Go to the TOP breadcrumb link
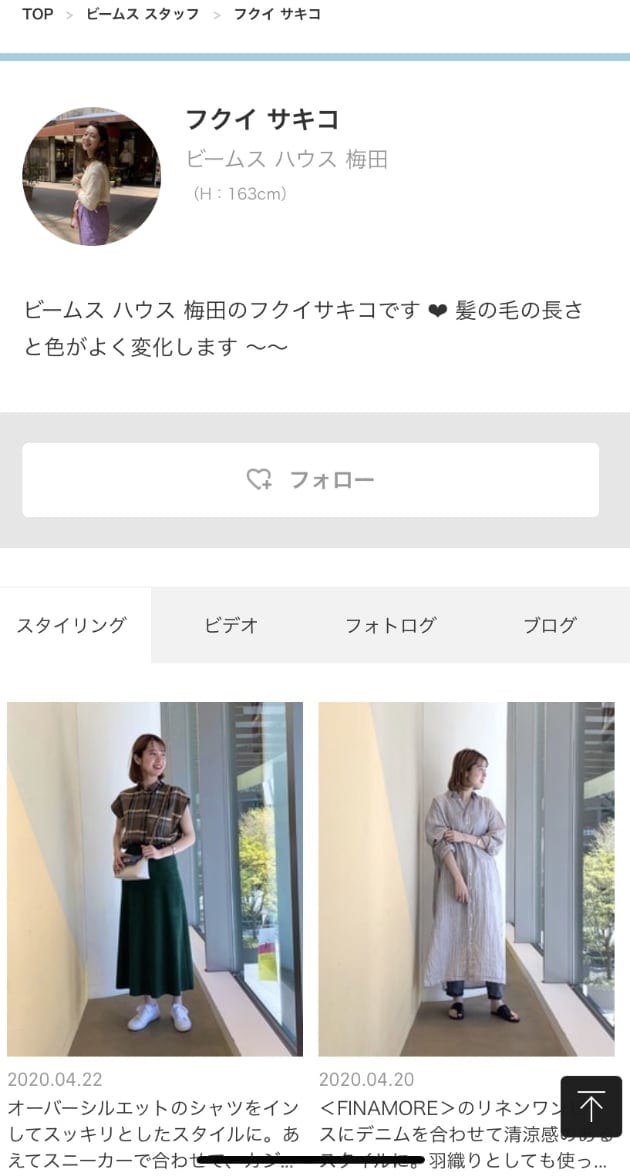 (x=38, y=14)
